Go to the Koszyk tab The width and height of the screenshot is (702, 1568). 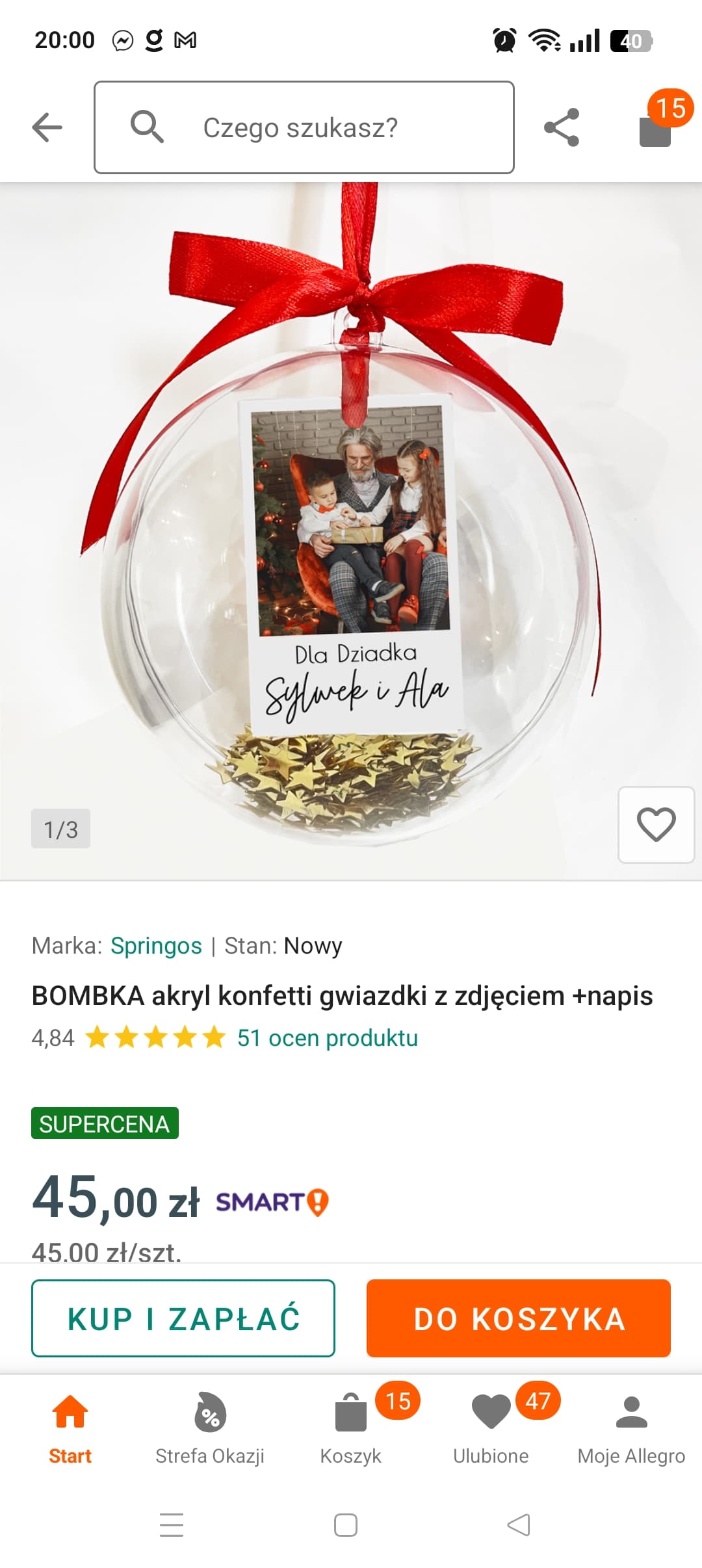coord(351,1427)
